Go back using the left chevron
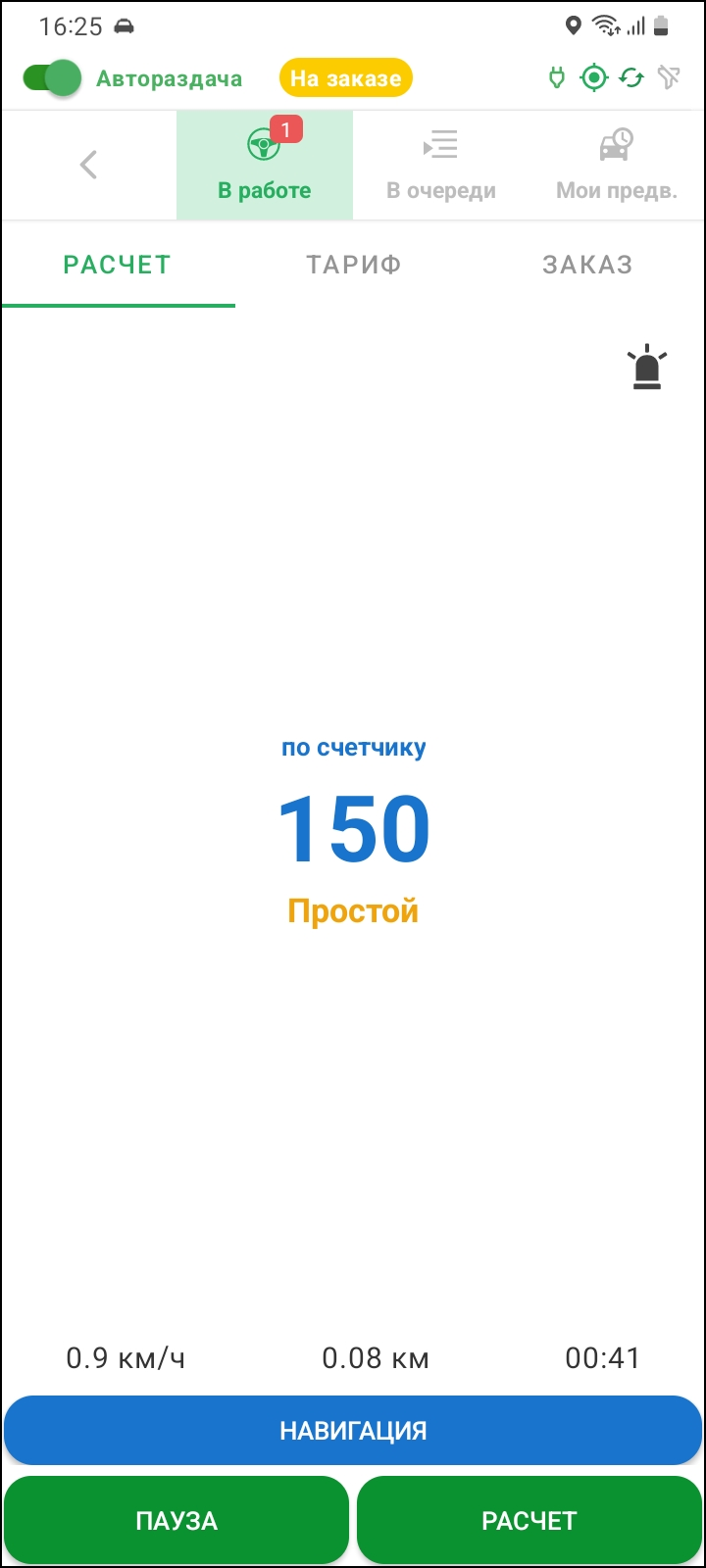Screen dimensions: 706x1568 click(88, 165)
